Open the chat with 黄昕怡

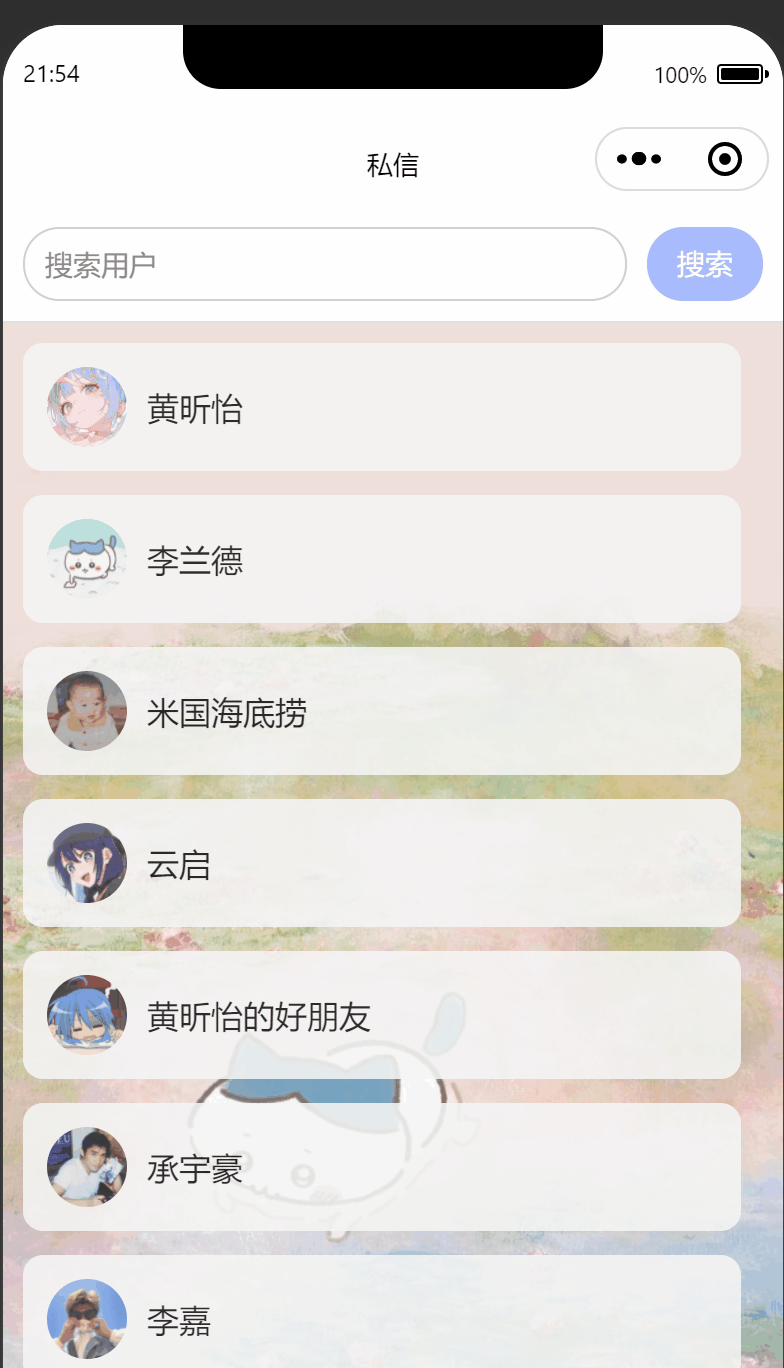382,407
